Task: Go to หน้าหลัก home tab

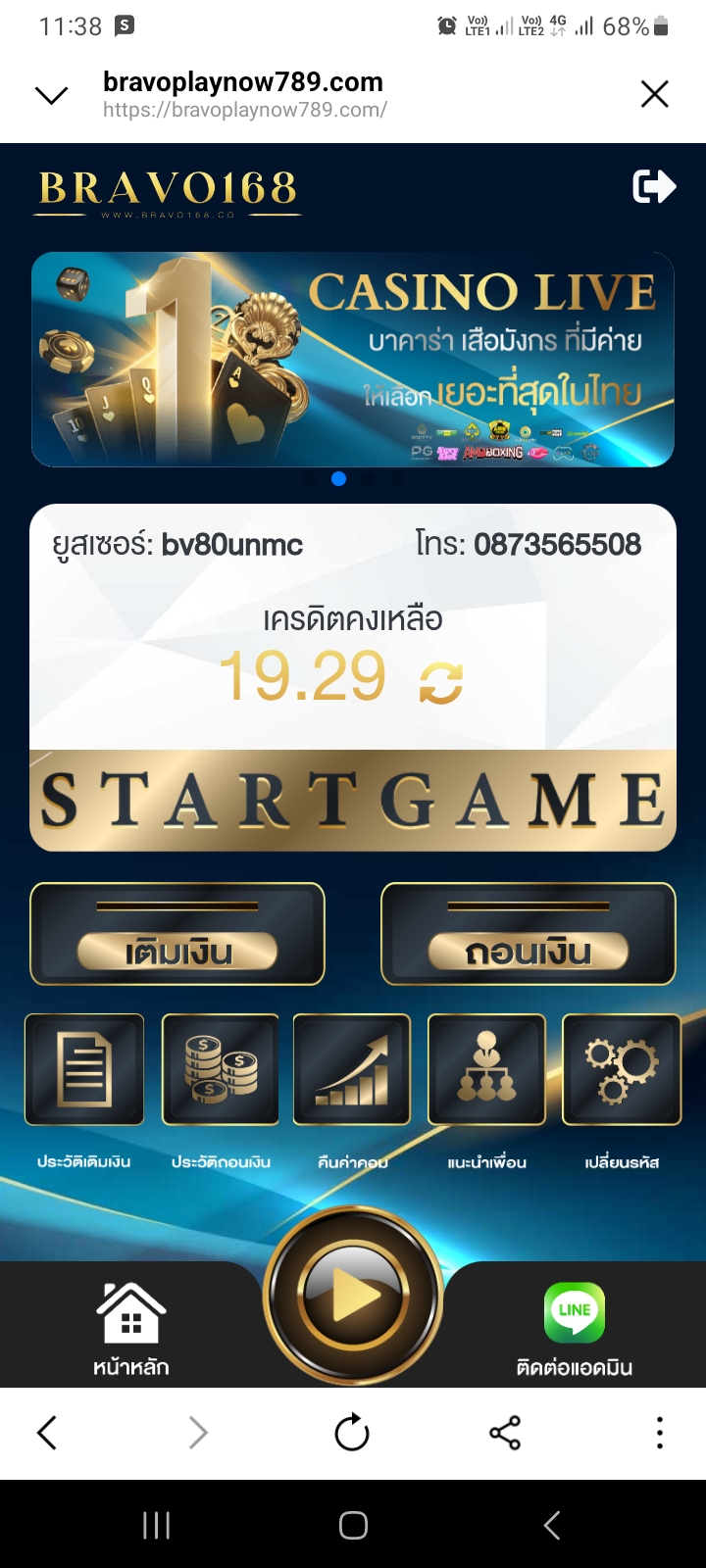Action: [131, 1327]
